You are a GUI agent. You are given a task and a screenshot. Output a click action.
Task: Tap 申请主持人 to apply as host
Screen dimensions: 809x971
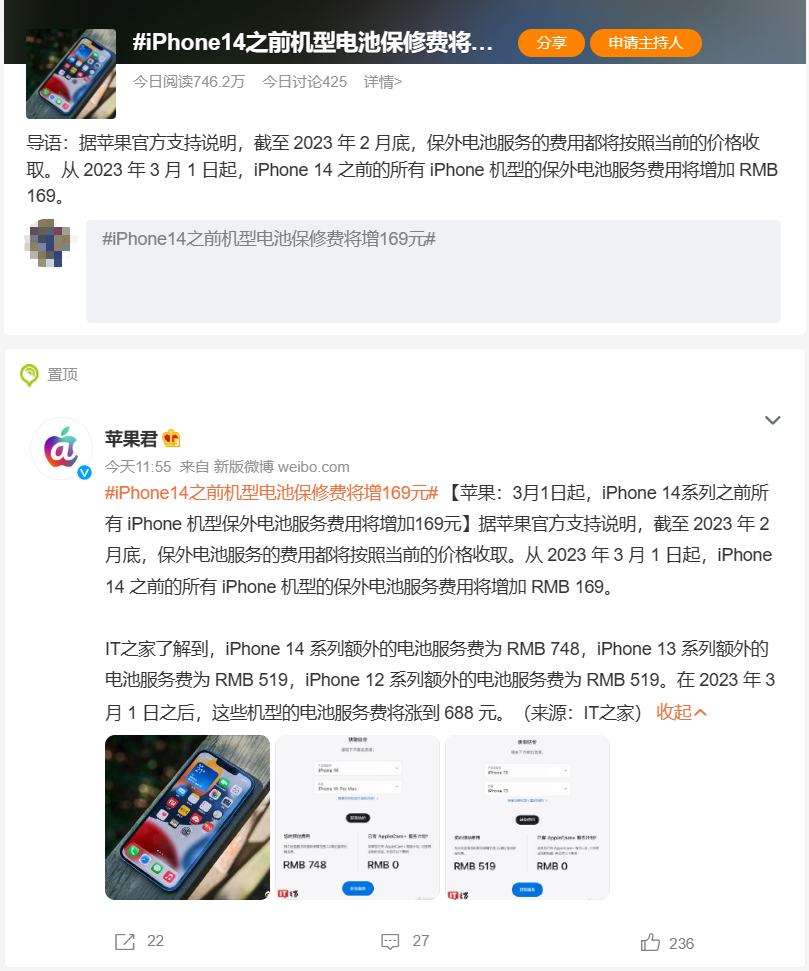click(645, 43)
